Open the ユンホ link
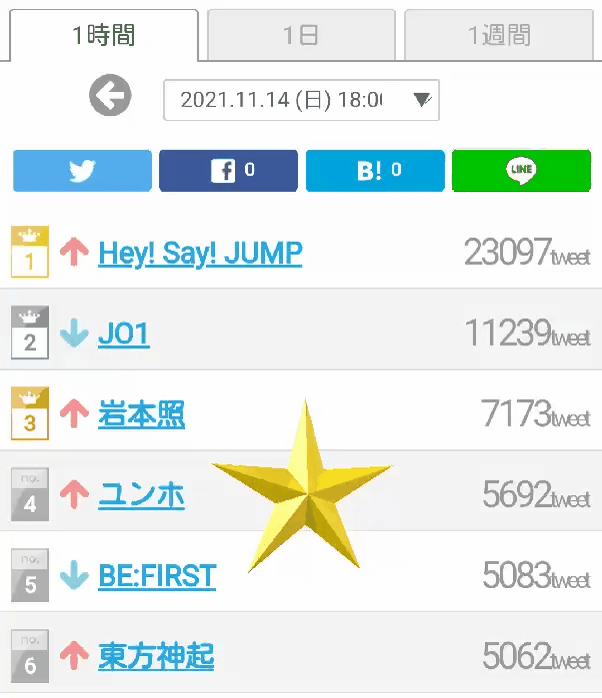This screenshot has width=602, height=698. (x=141, y=495)
